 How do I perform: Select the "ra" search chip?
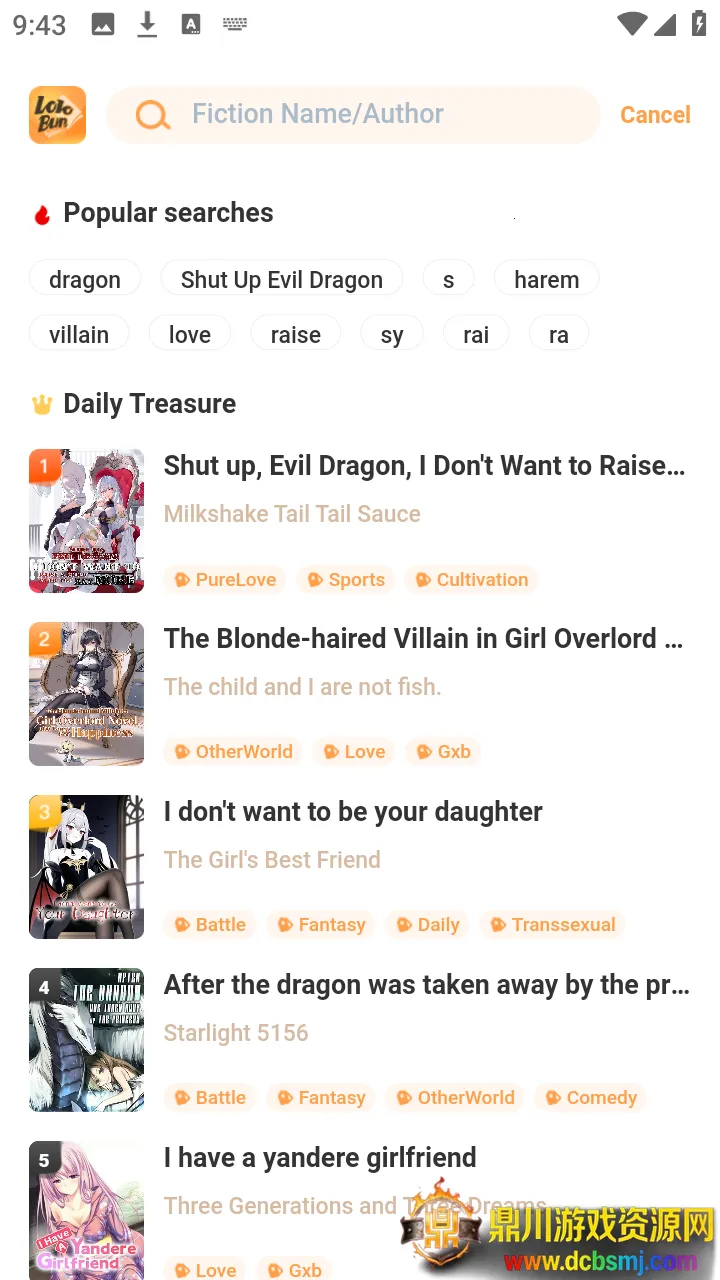[x=558, y=335]
